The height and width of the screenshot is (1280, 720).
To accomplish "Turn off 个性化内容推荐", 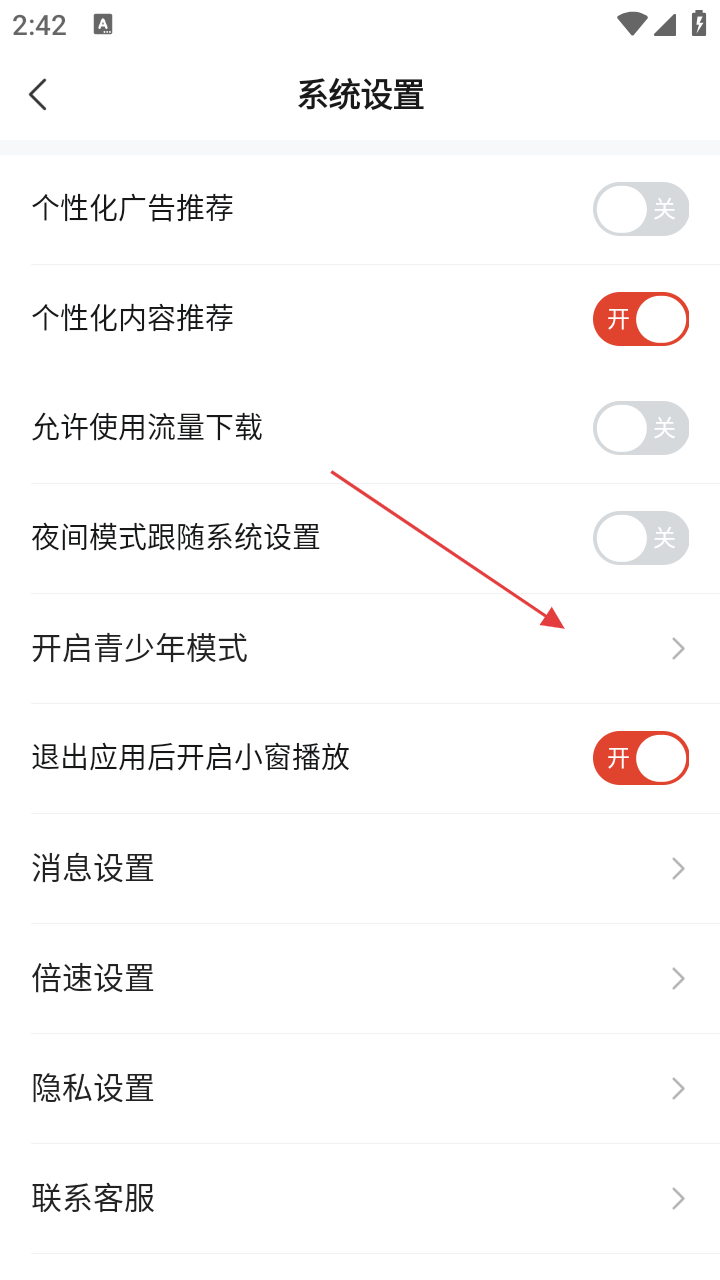I will pos(640,319).
